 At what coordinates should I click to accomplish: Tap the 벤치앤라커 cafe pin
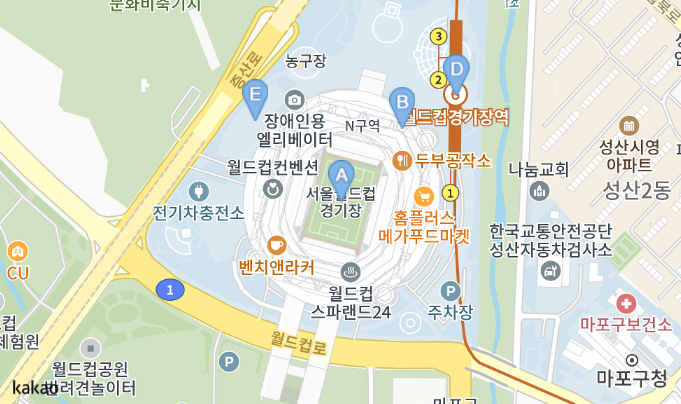277,246
